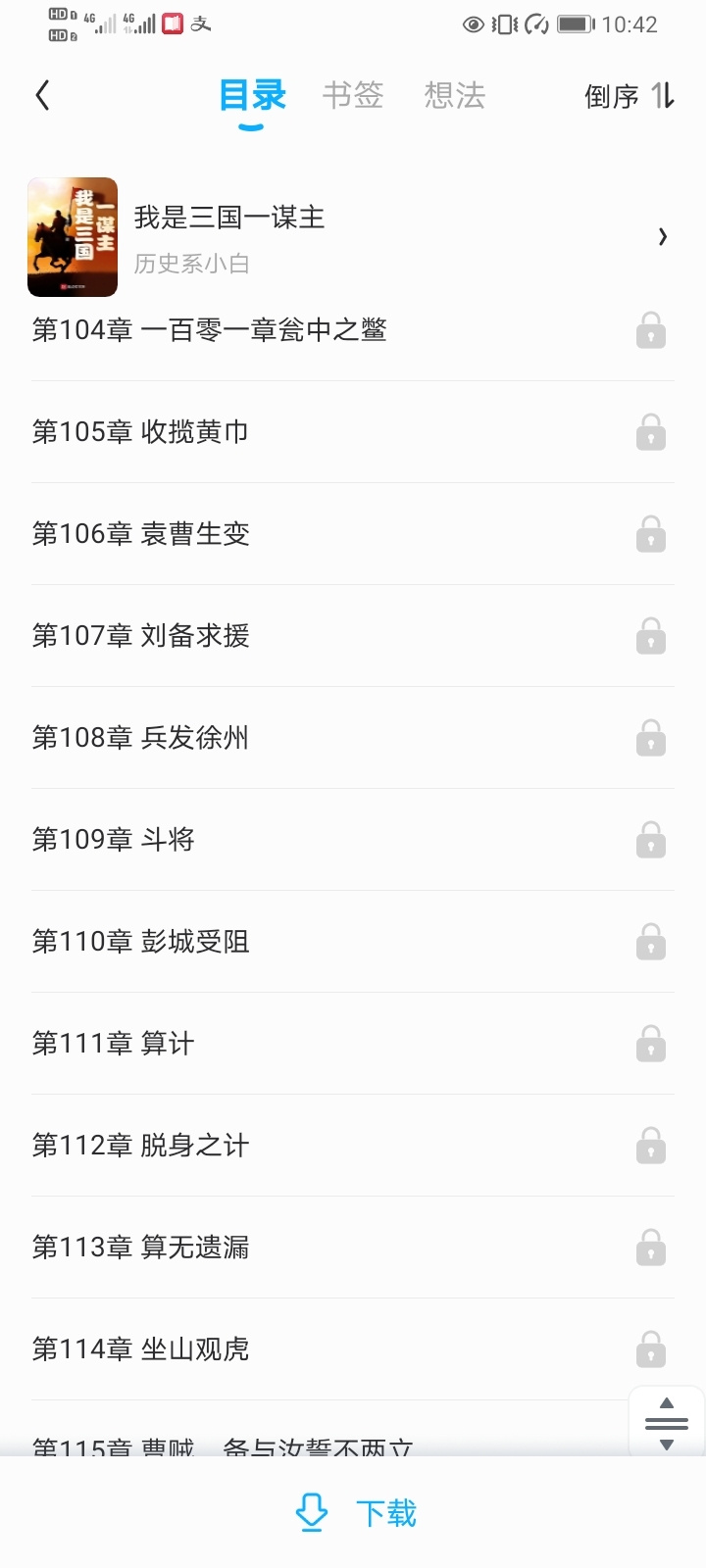Screen dimensions: 706x1568
Task: Switch to the 想法 tab
Action: (x=454, y=96)
